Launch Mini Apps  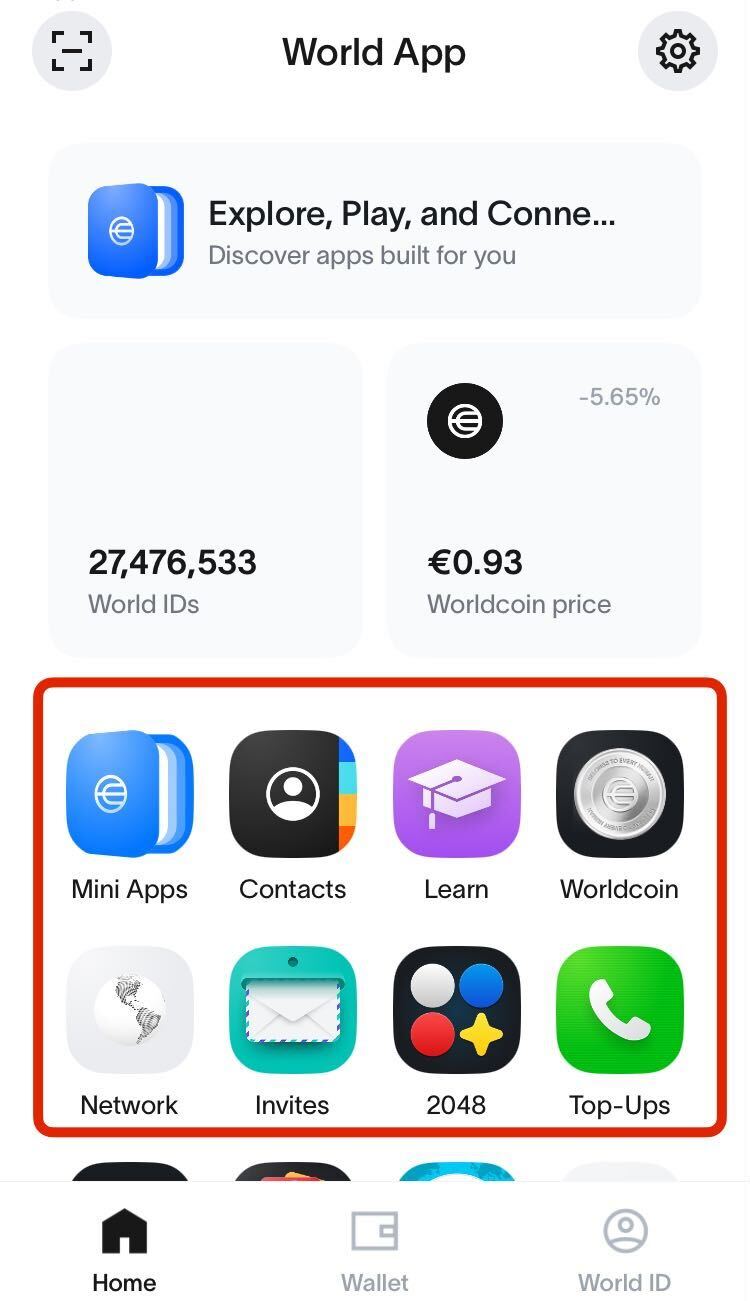(x=129, y=795)
